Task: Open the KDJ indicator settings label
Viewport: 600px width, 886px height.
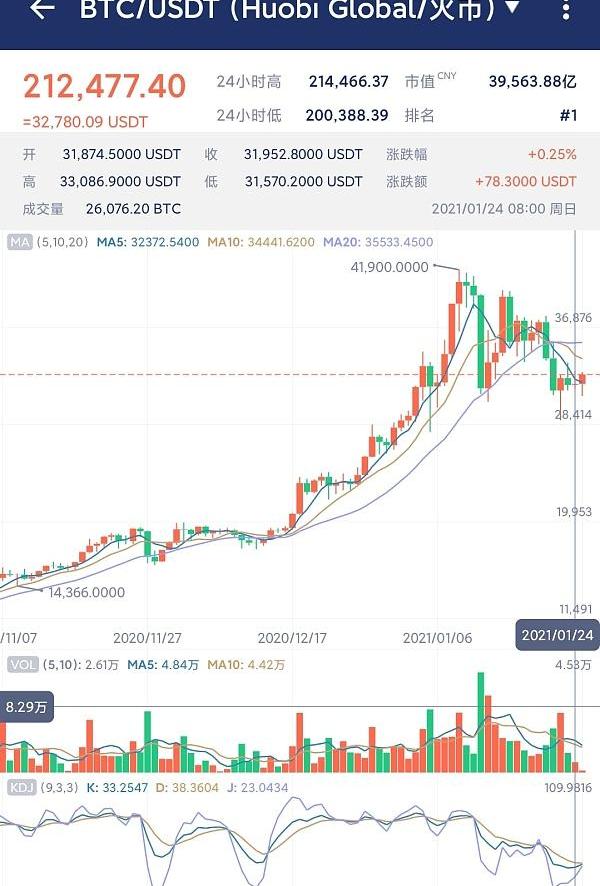Action: coord(21,788)
